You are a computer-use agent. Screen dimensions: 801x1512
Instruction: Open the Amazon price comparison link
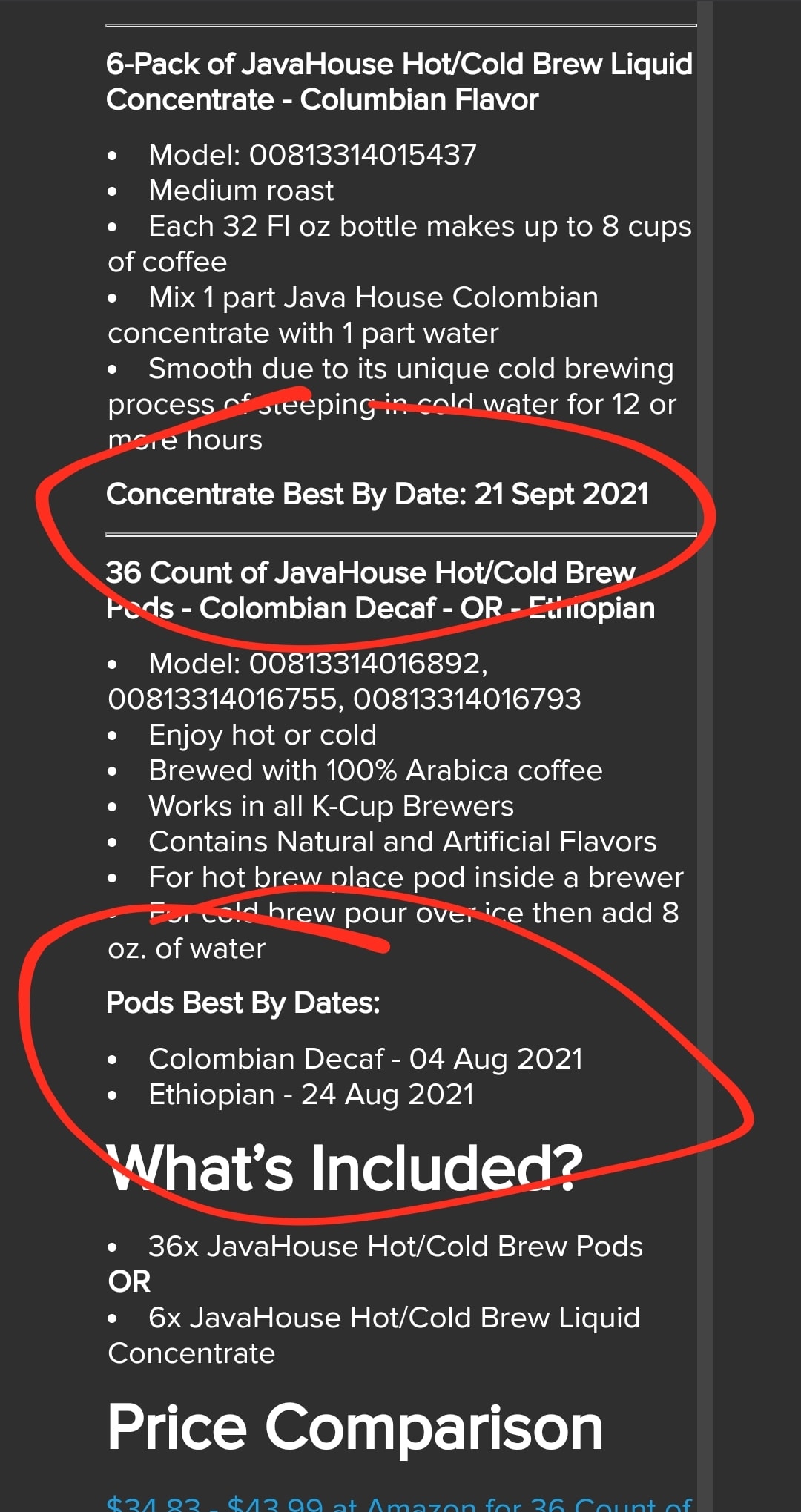point(399,1502)
